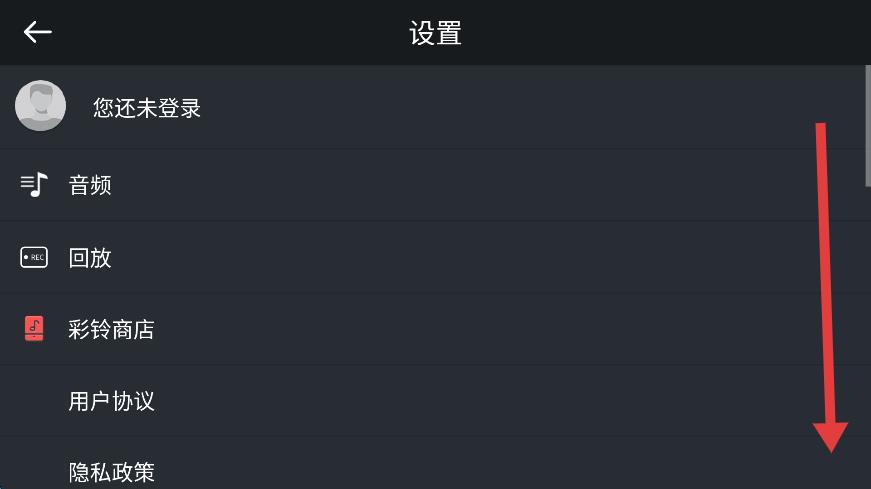Go back from the 设置 screen

[x=38, y=32]
